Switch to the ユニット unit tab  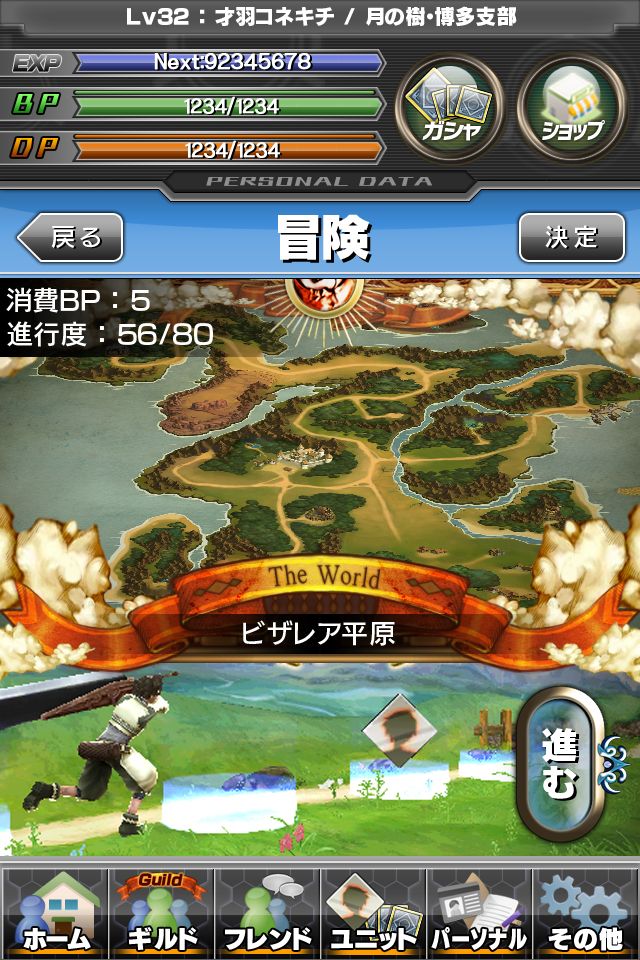pos(373,912)
